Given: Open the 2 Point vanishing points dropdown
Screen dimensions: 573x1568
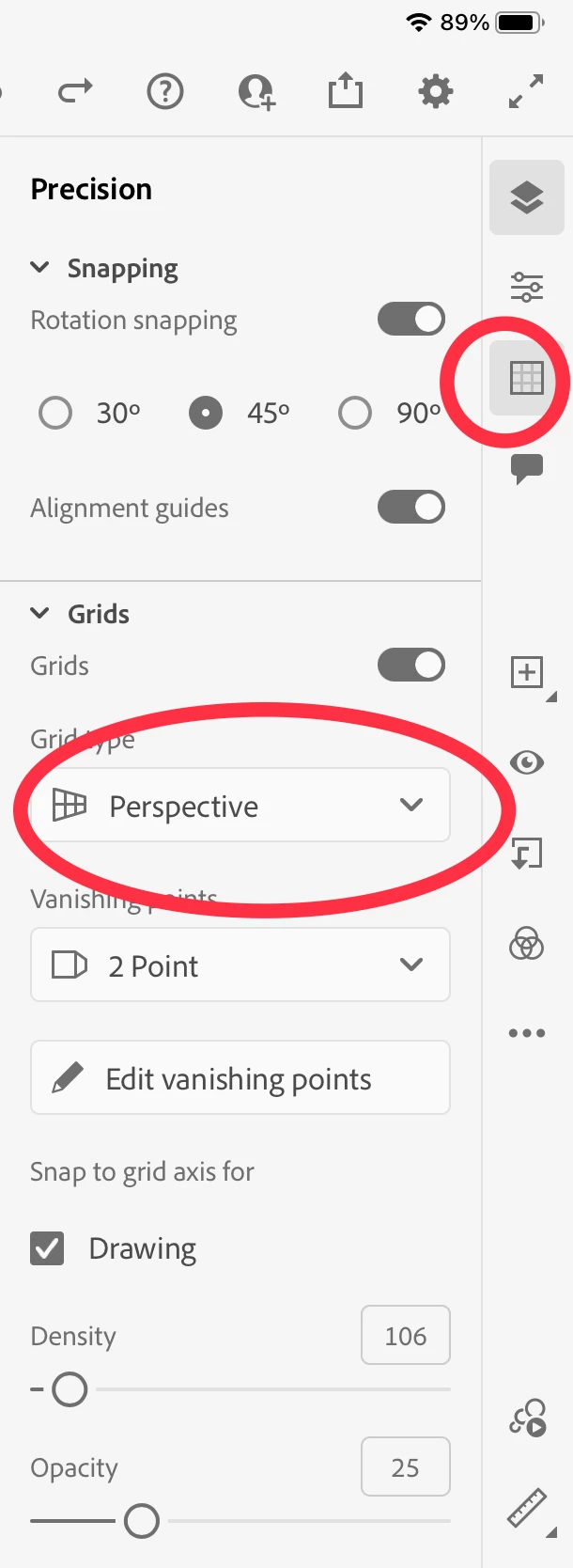Looking at the screenshot, I should (240, 965).
